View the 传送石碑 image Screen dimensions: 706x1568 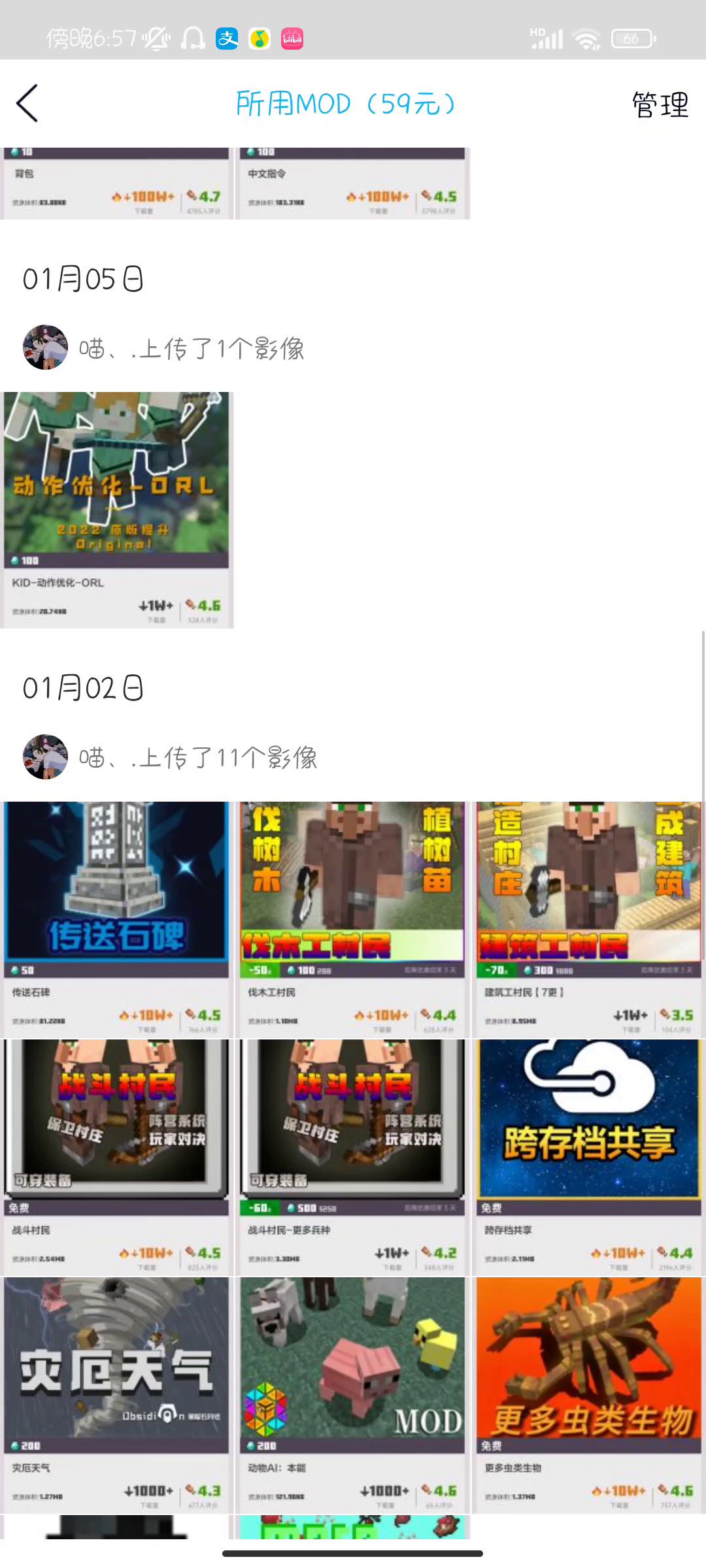[x=117, y=919]
